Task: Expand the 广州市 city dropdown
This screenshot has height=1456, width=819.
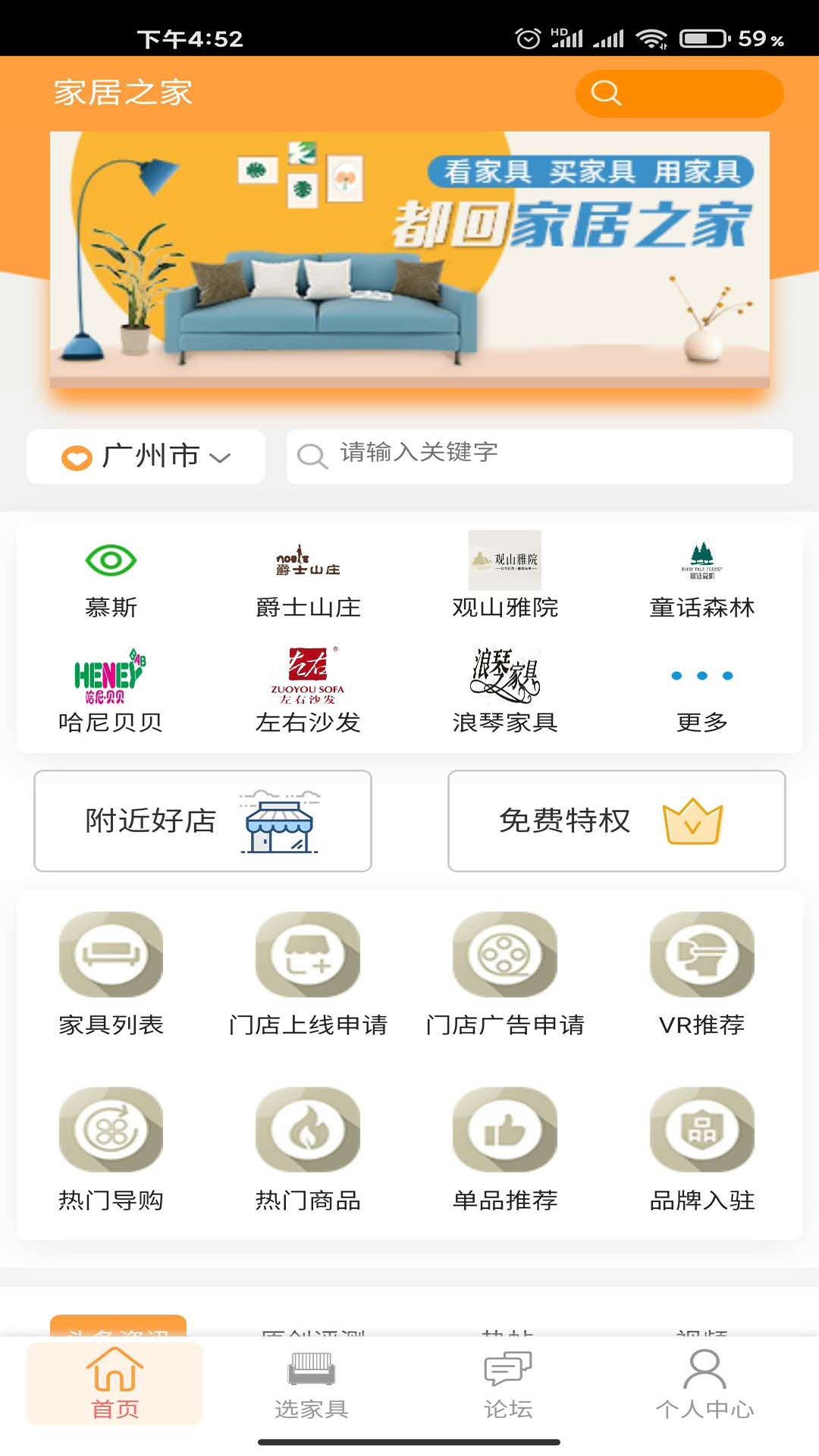Action: point(146,457)
